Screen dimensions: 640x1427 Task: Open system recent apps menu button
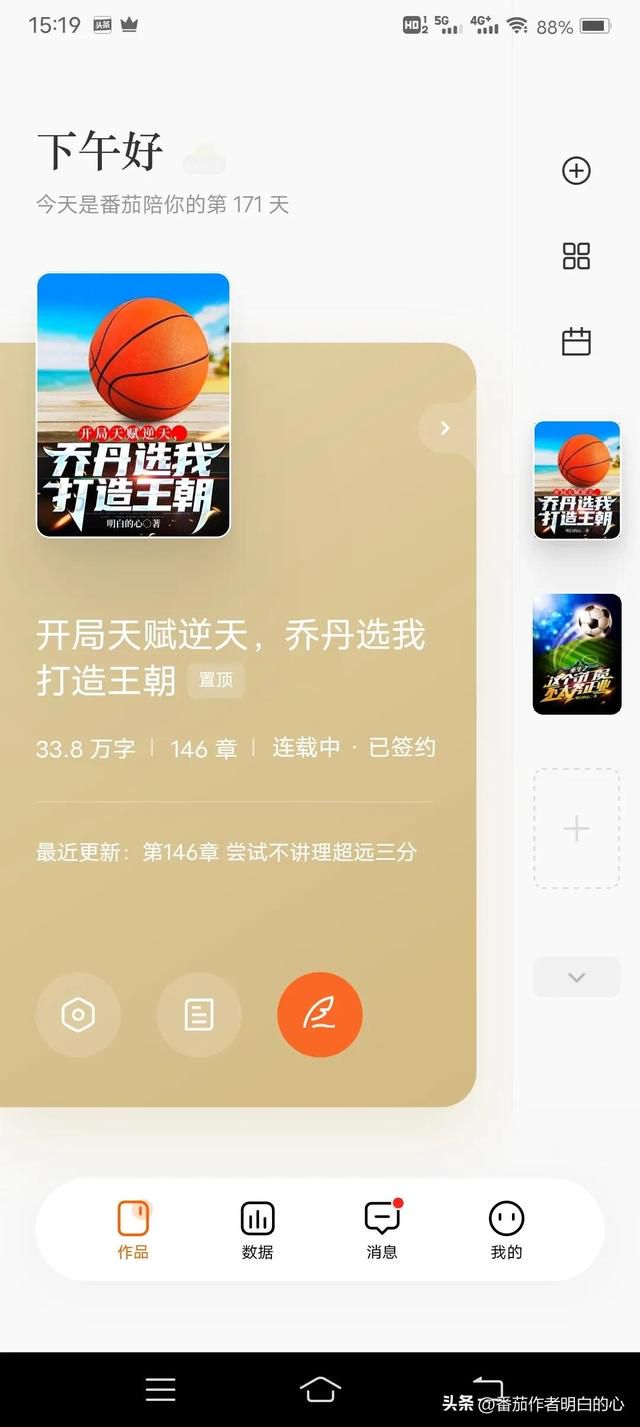(x=160, y=1389)
